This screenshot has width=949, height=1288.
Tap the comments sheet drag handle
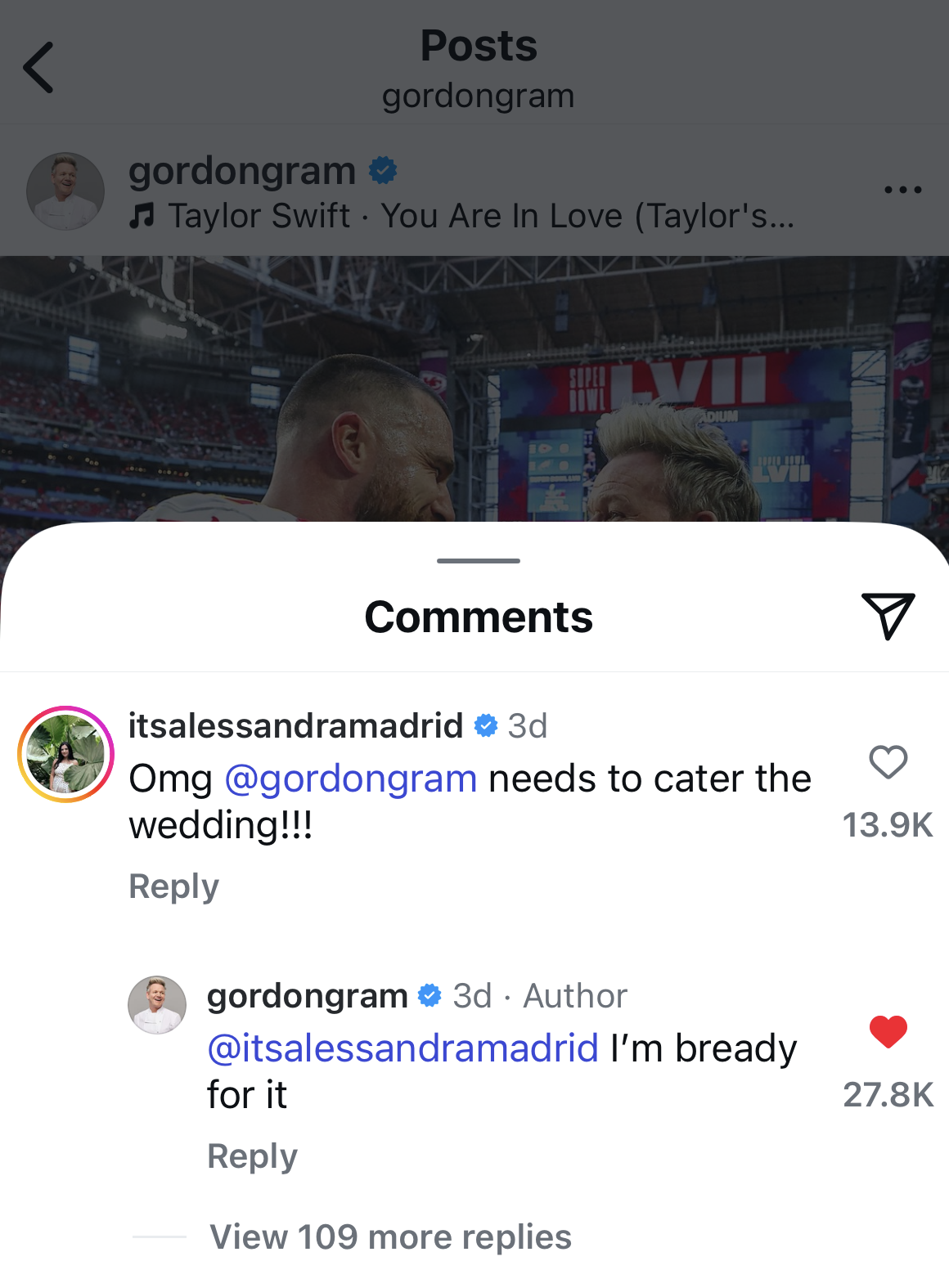pyautogui.click(x=479, y=561)
